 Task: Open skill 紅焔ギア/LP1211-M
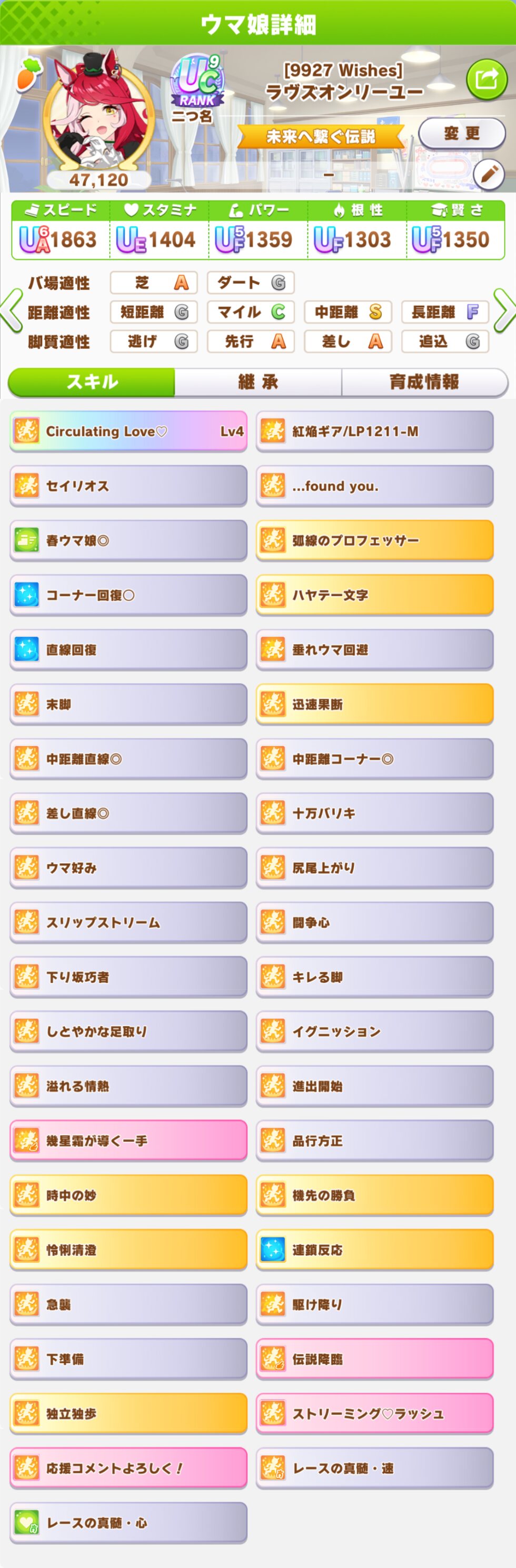tap(374, 431)
